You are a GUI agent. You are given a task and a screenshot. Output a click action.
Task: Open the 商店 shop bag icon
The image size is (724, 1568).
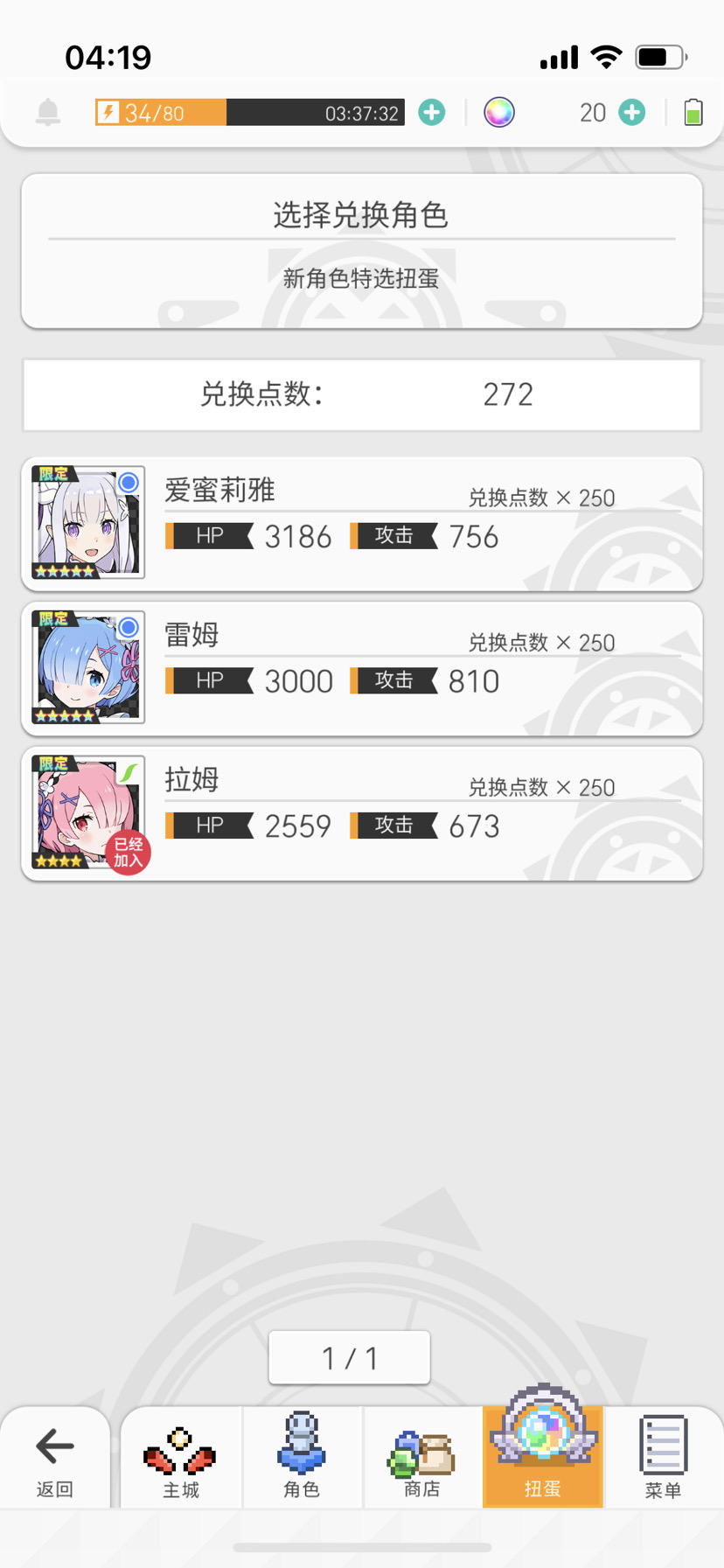pyautogui.click(x=422, y=1456)
